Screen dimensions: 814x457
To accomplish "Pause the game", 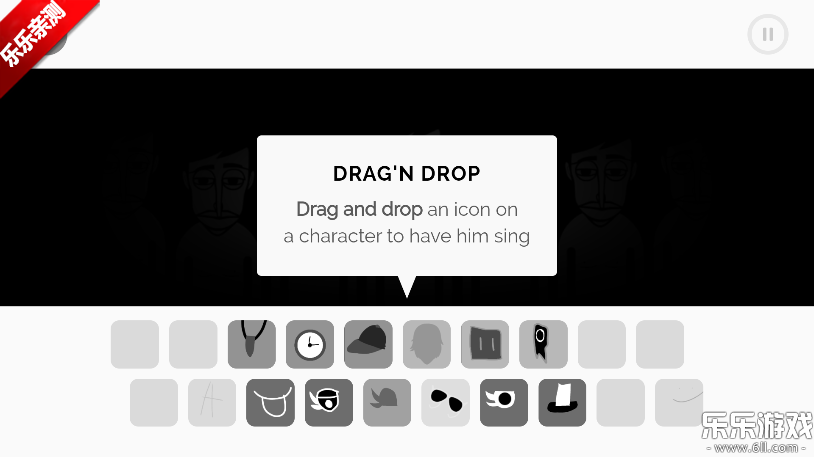I will (767, 35).
